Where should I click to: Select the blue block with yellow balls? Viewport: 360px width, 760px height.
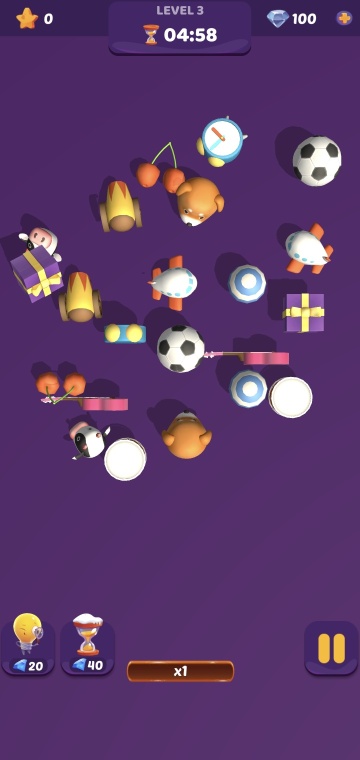pyautogui.click(x=125, y=334)
